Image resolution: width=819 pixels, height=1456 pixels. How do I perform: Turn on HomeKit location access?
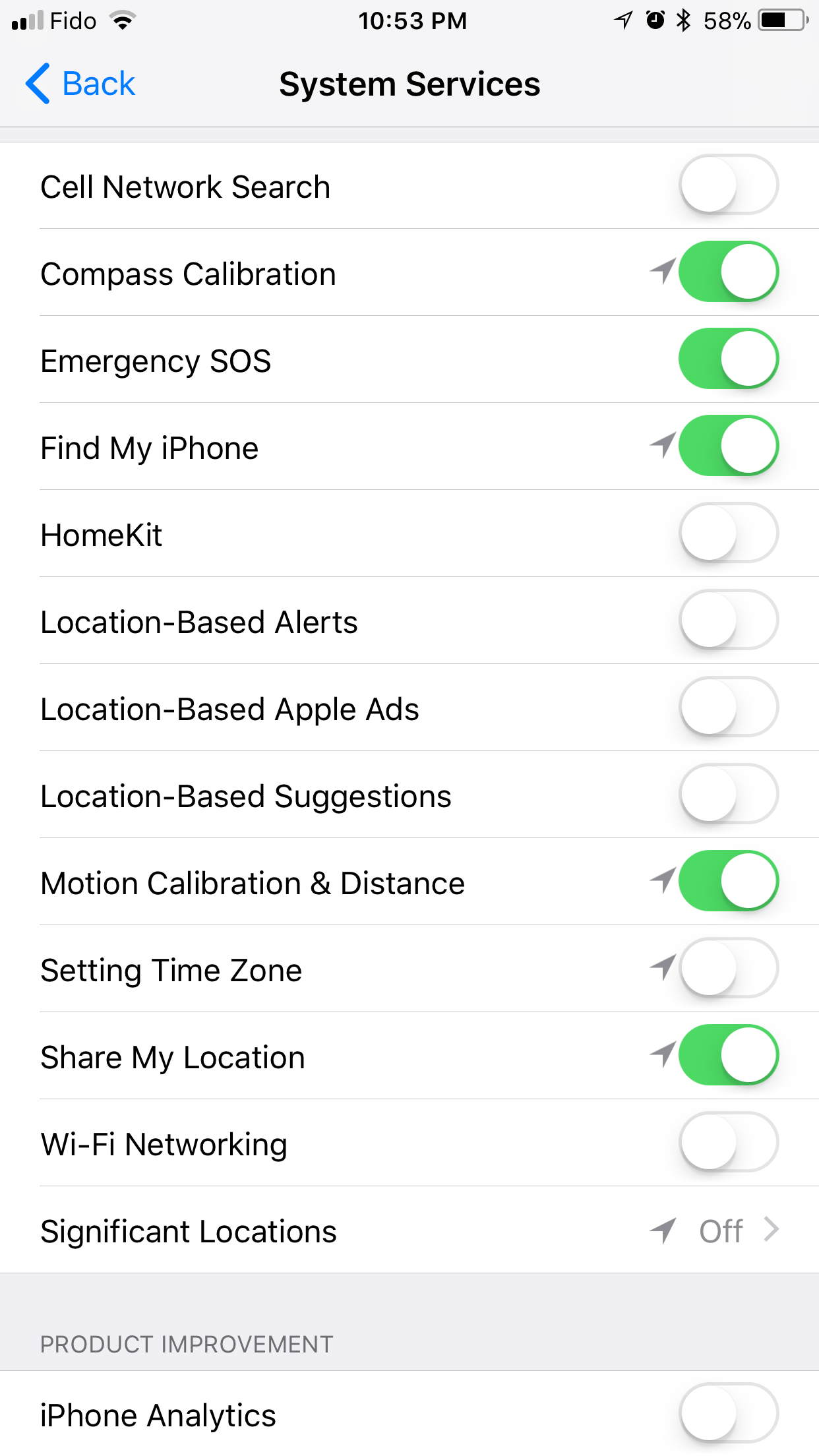click(x=729, y=533)
